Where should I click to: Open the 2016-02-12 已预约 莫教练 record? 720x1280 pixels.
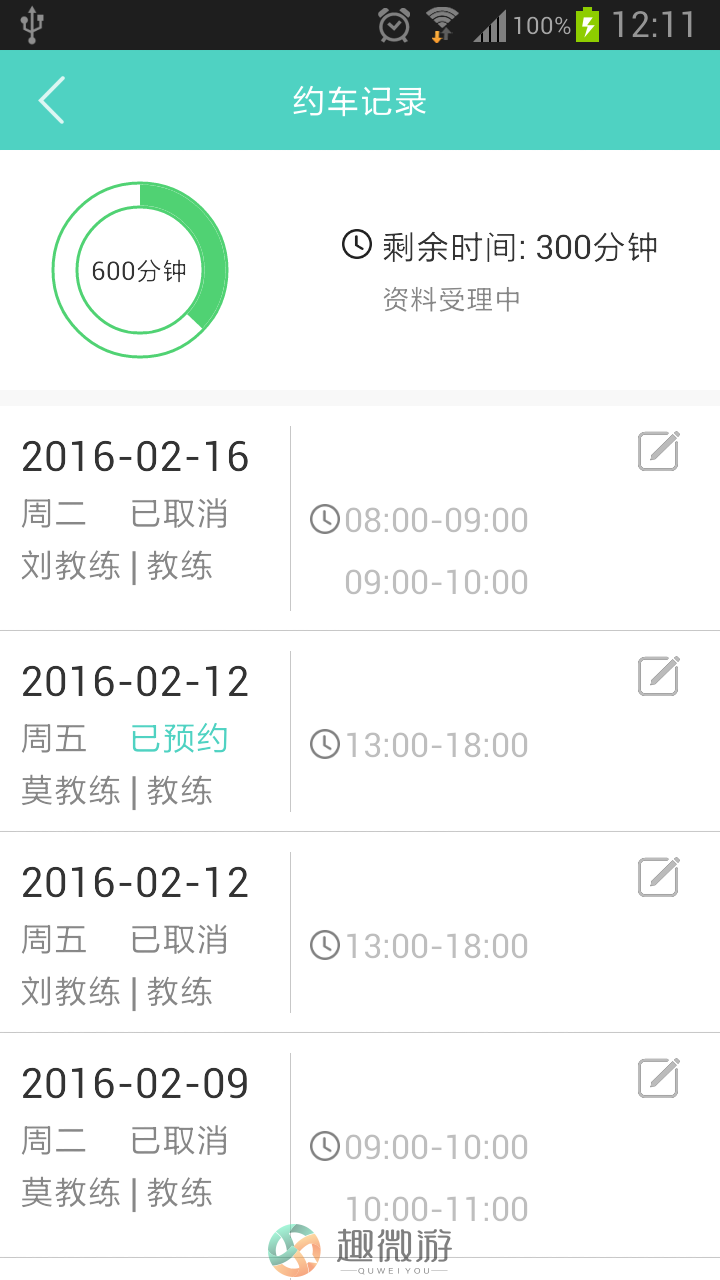[x=360, y=731]
